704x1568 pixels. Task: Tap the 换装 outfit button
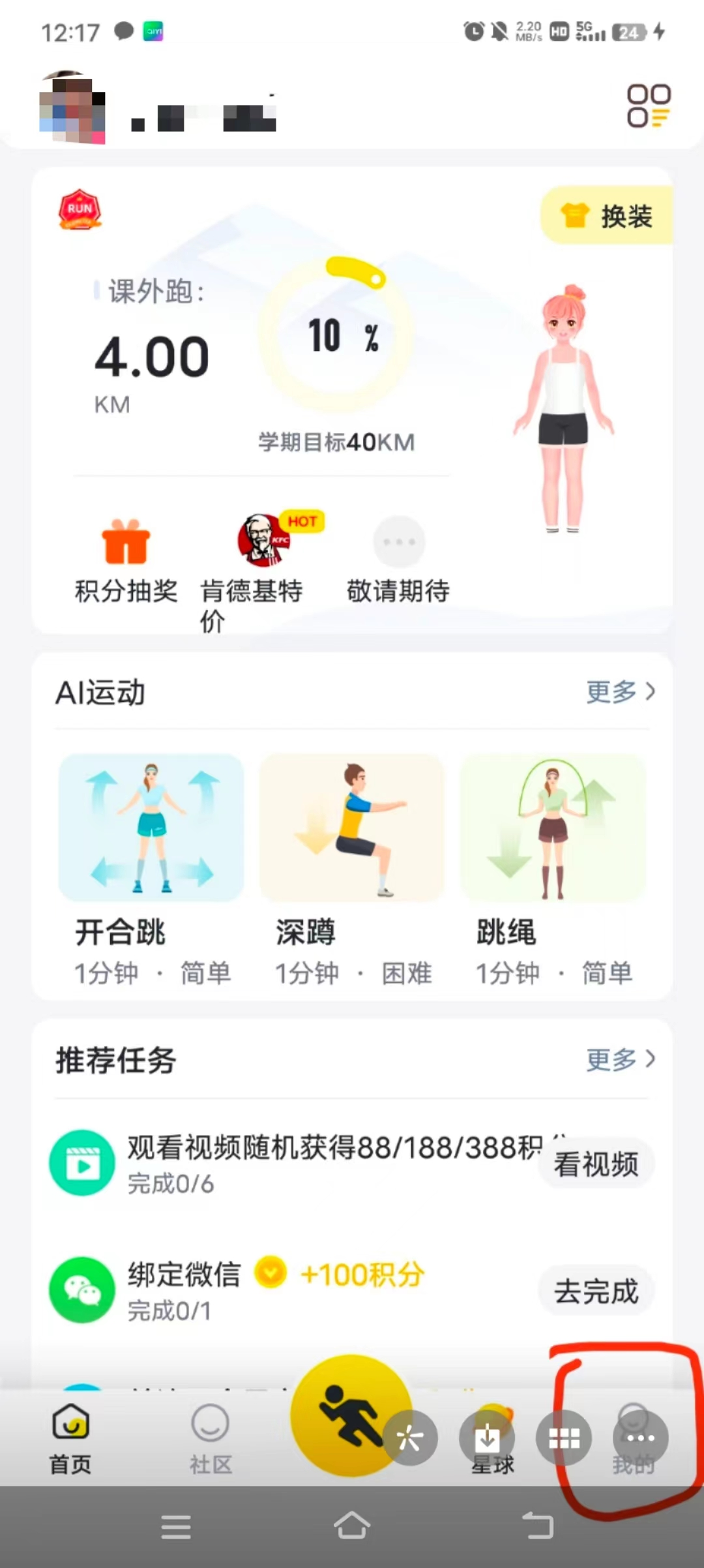coord(608,216)
